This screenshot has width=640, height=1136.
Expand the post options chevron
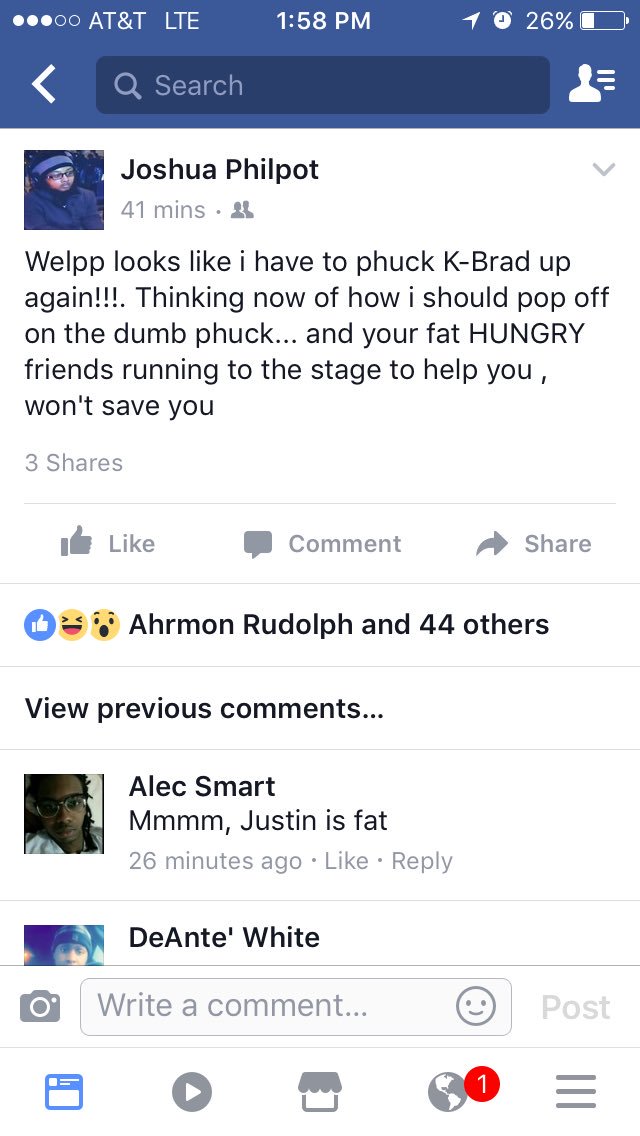click(x=603, y=170)
